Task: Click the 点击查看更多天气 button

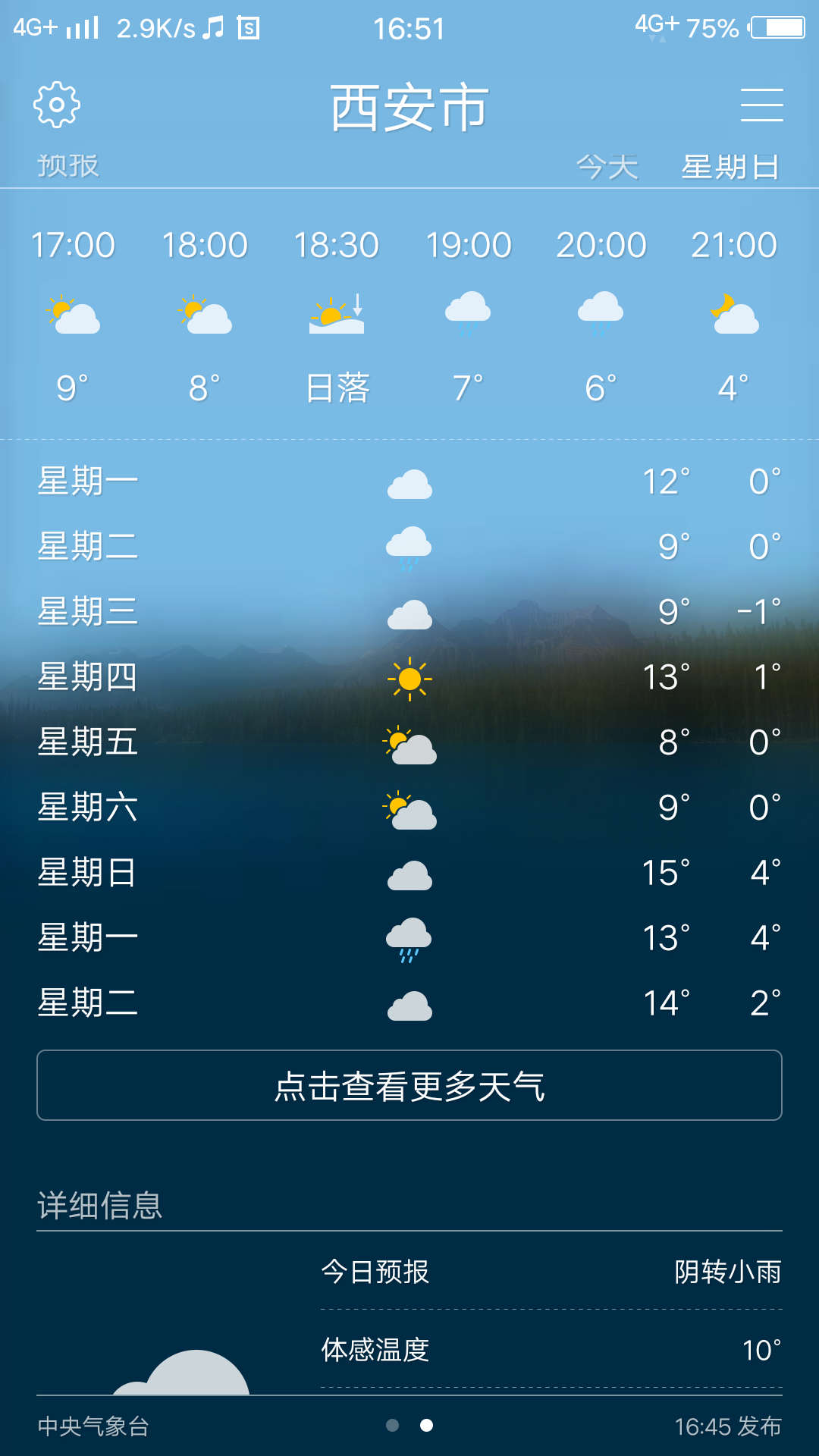Action: click(409, 1086)
